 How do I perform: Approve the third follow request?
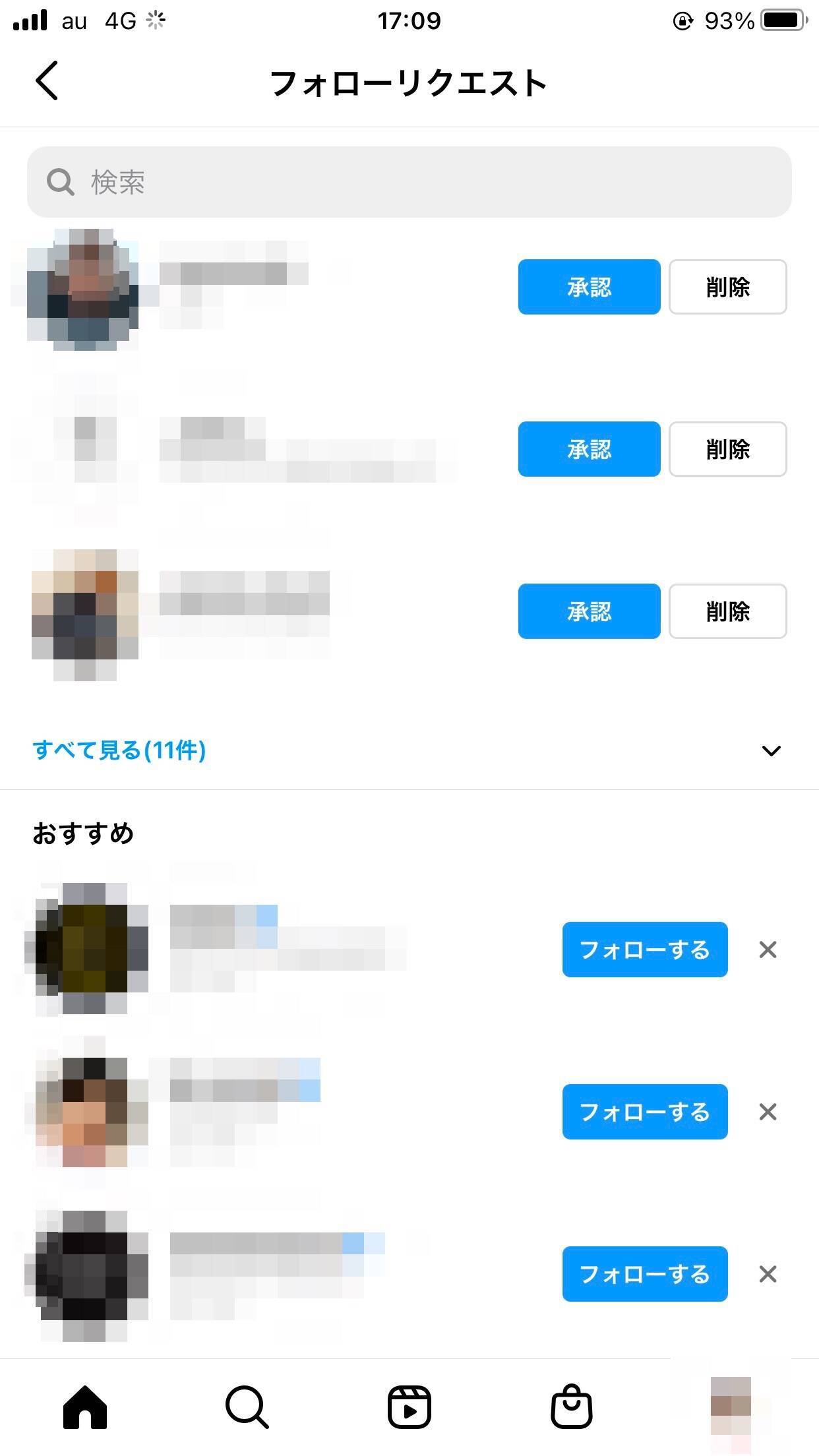[589, 611]
